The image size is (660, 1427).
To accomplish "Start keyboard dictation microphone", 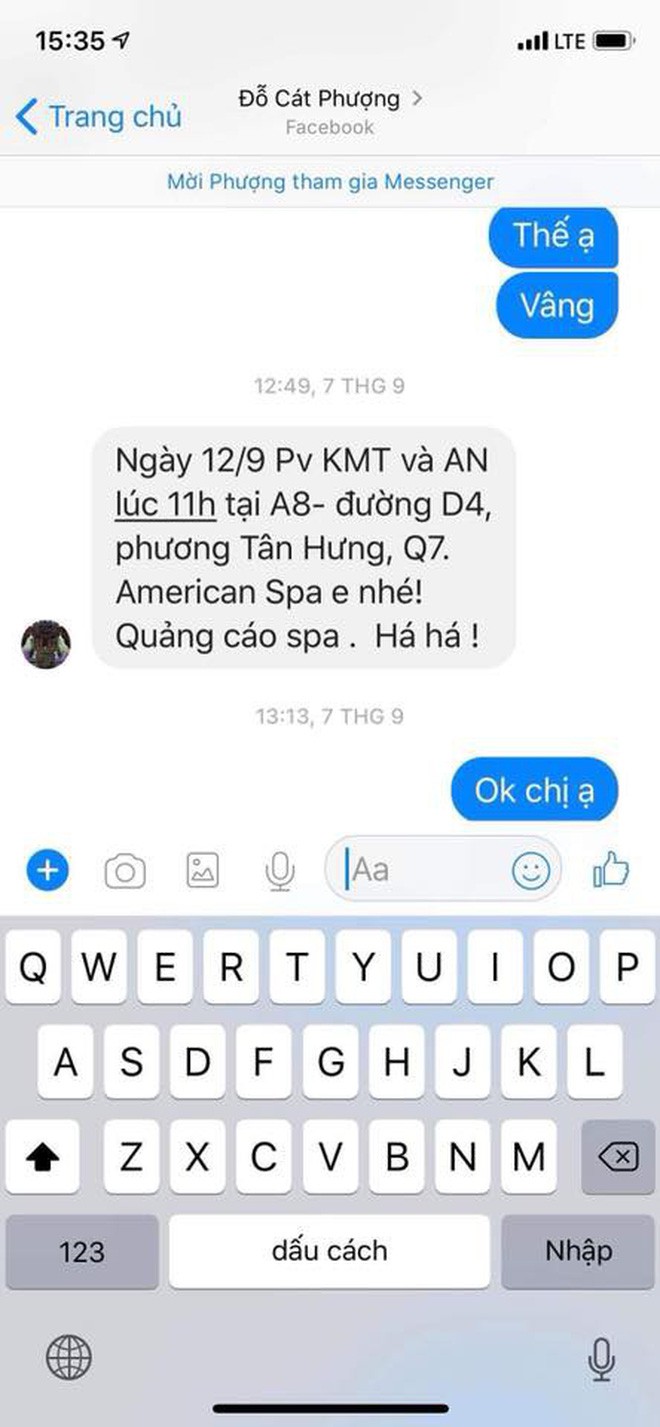I will 601,1359.
